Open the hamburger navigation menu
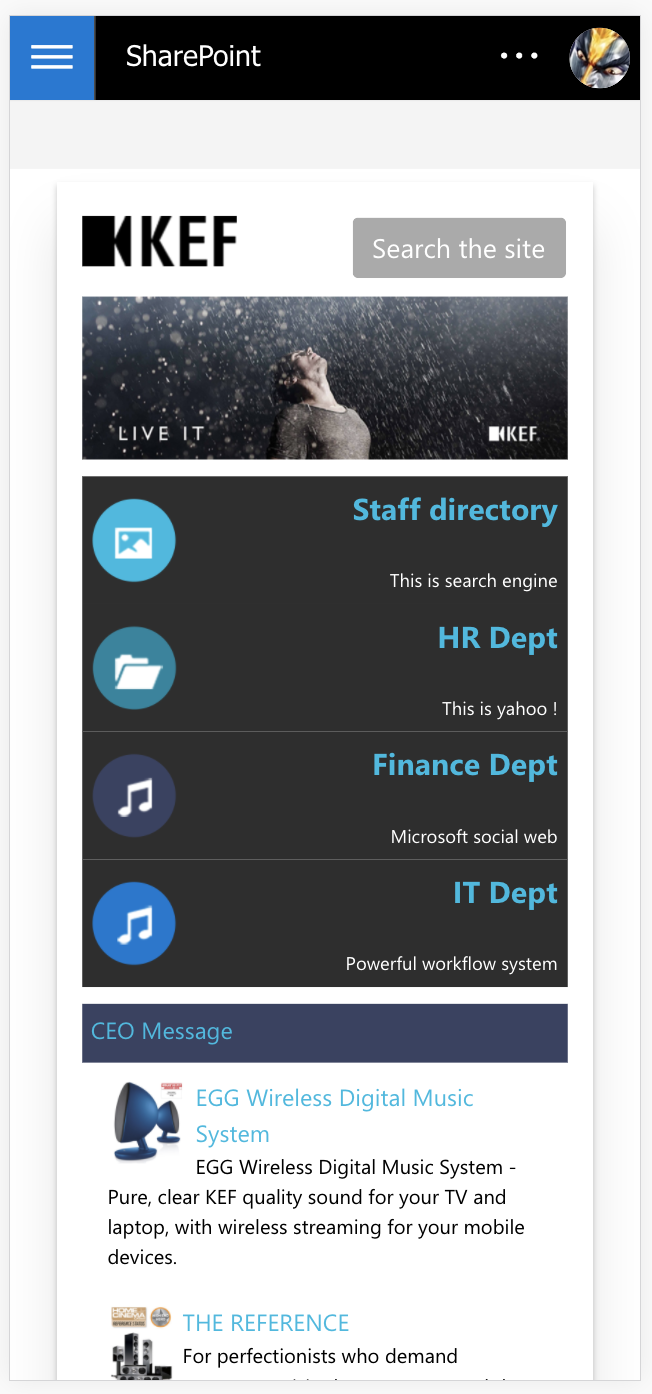The height and width of the screenshot is (1394, 652). point(52,58)
